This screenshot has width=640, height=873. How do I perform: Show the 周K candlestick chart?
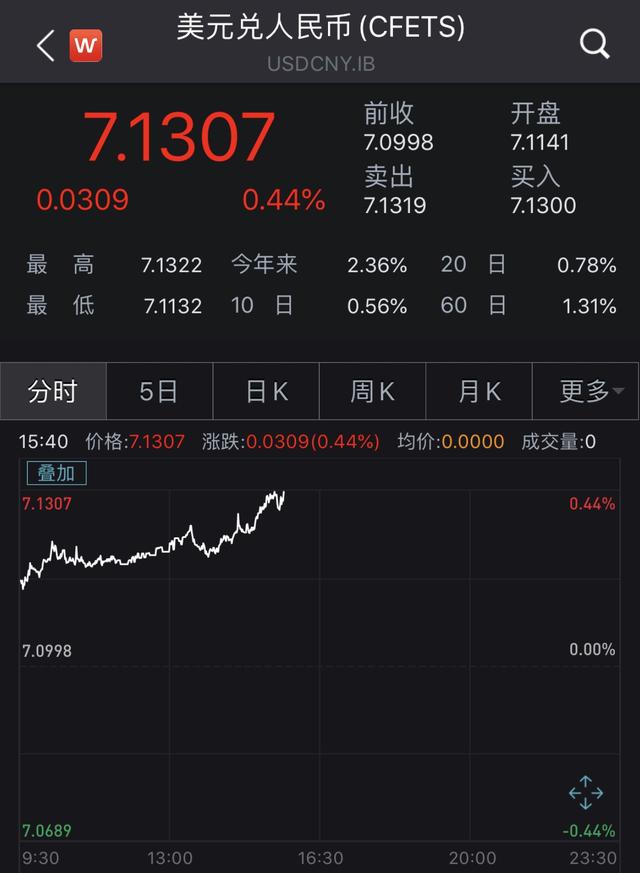[372, 391]
